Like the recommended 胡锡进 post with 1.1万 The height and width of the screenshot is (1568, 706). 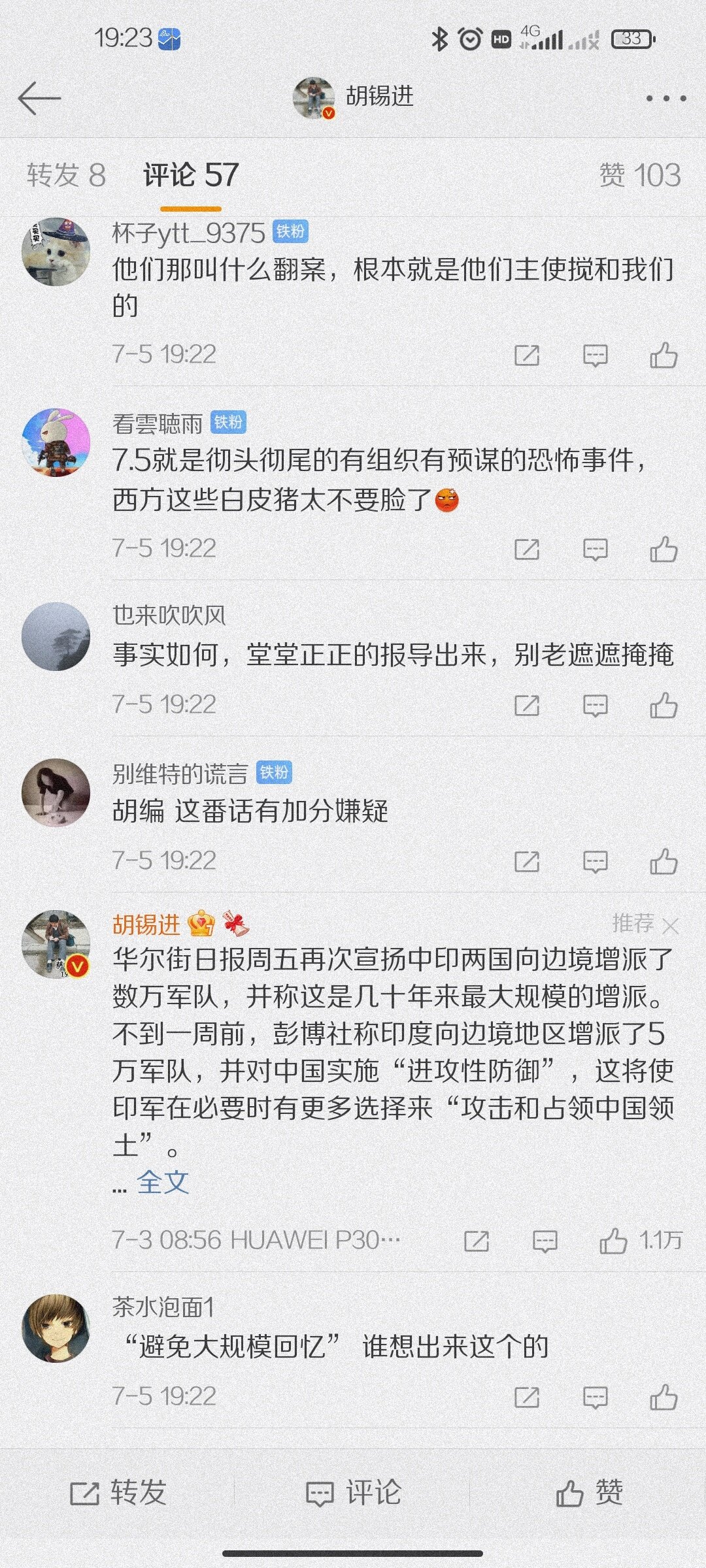613,1241
